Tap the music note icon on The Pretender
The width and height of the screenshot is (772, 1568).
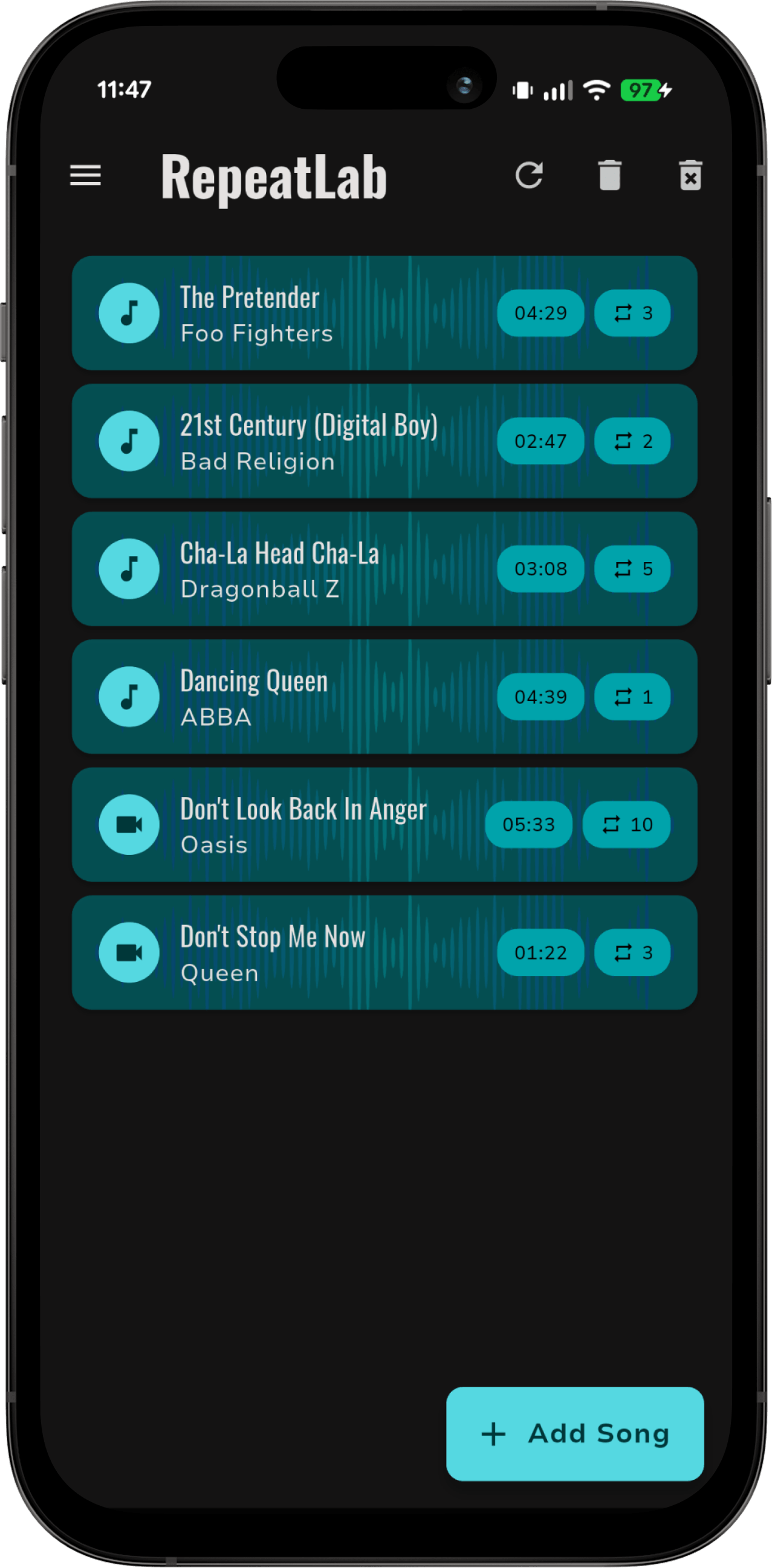tap(129, 313)
